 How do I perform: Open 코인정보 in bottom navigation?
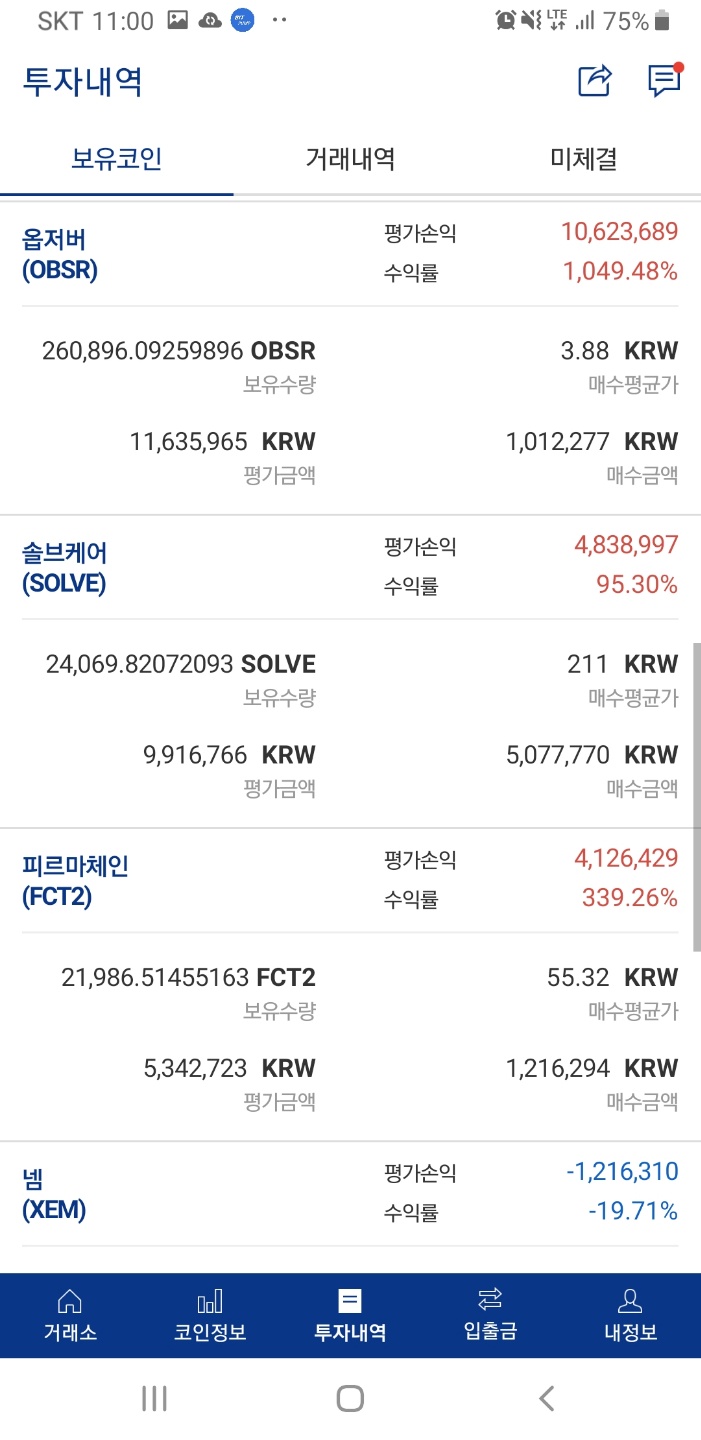(x=210, y=1315)
